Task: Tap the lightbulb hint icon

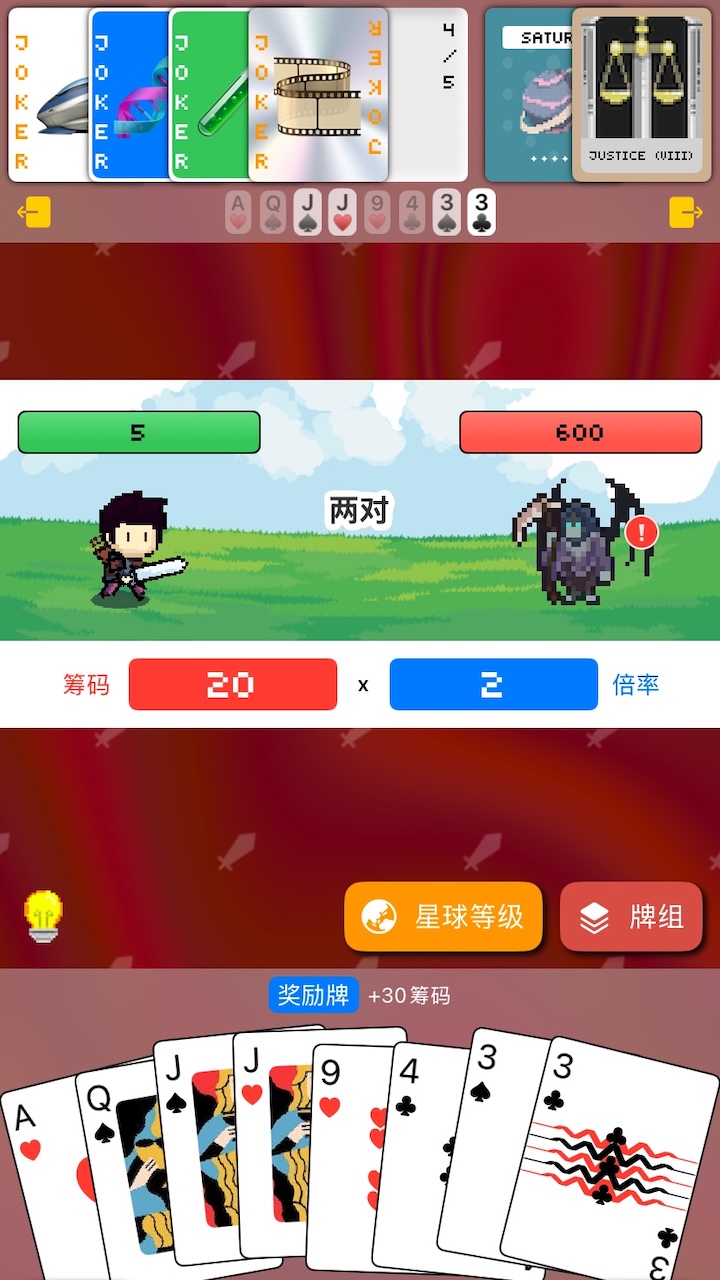Action: [43, 915]
